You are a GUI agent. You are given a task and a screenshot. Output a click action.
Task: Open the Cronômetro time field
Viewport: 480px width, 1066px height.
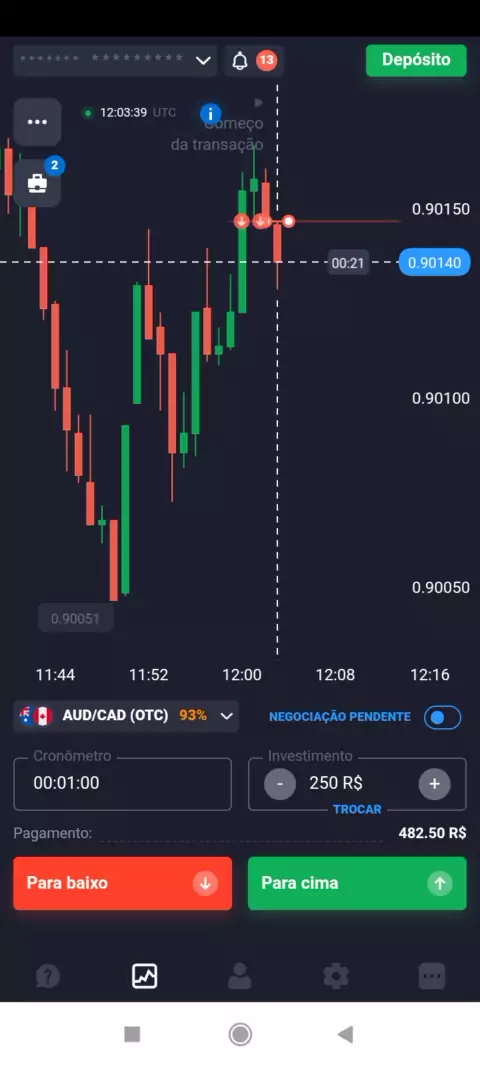click(x=122, y=783)
